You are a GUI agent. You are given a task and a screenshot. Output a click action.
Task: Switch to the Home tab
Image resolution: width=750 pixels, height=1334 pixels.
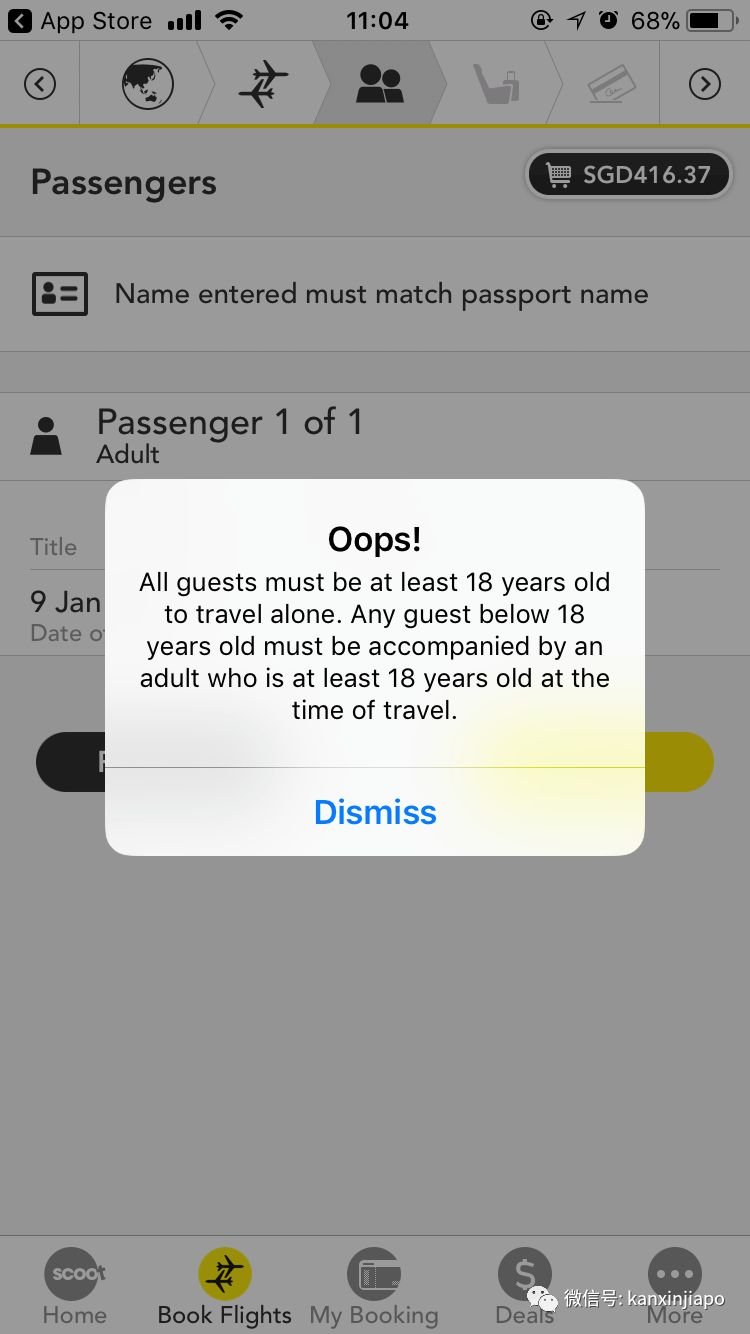[75, 1287]
